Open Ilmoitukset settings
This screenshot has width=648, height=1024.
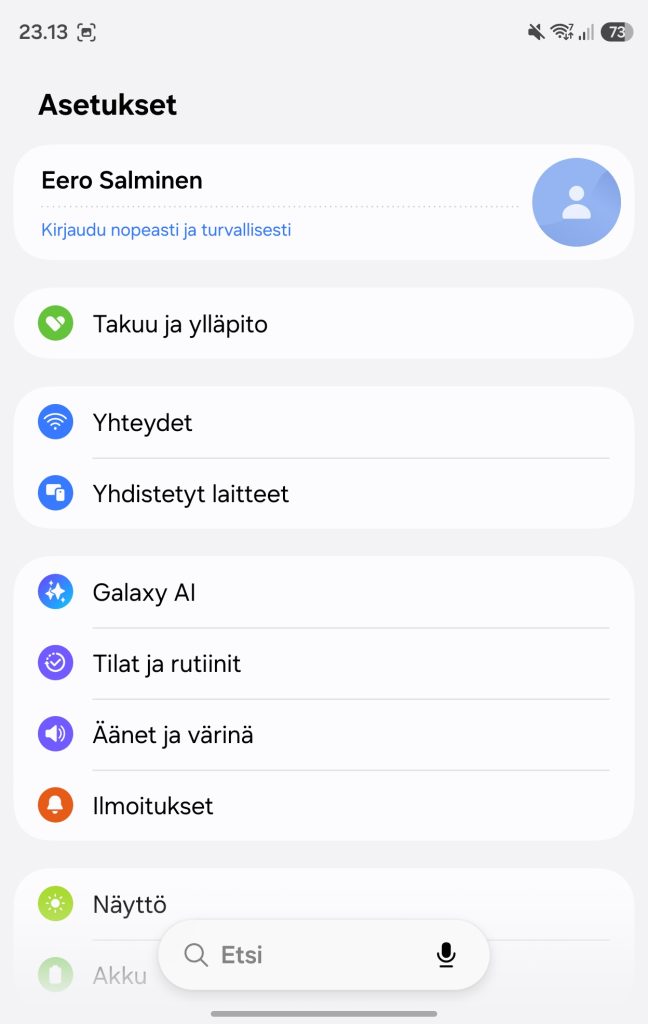pyautogui.click(x=323, y=806)
